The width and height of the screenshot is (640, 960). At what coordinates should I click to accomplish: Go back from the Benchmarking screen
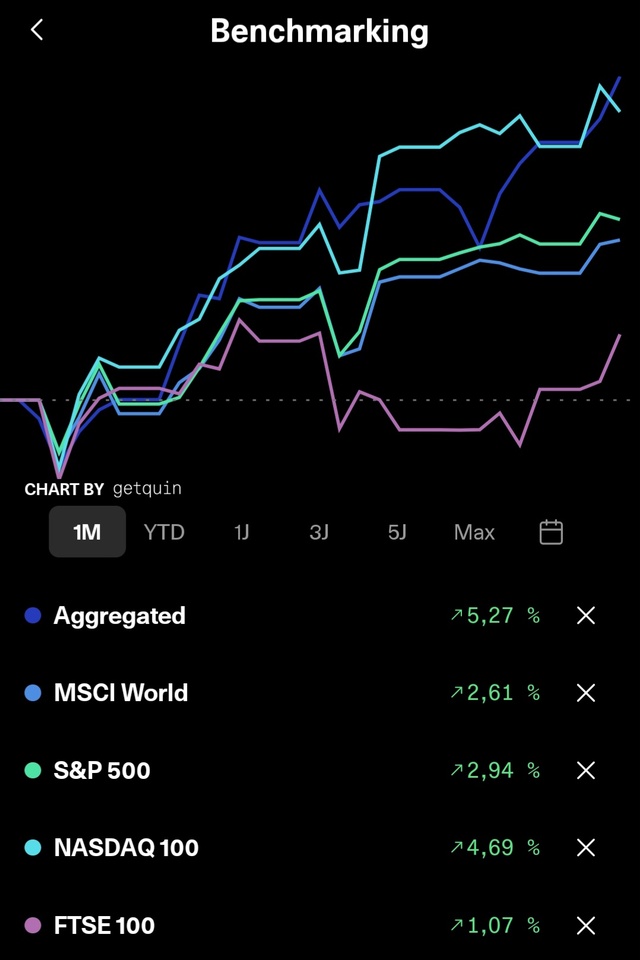(37, 30)
